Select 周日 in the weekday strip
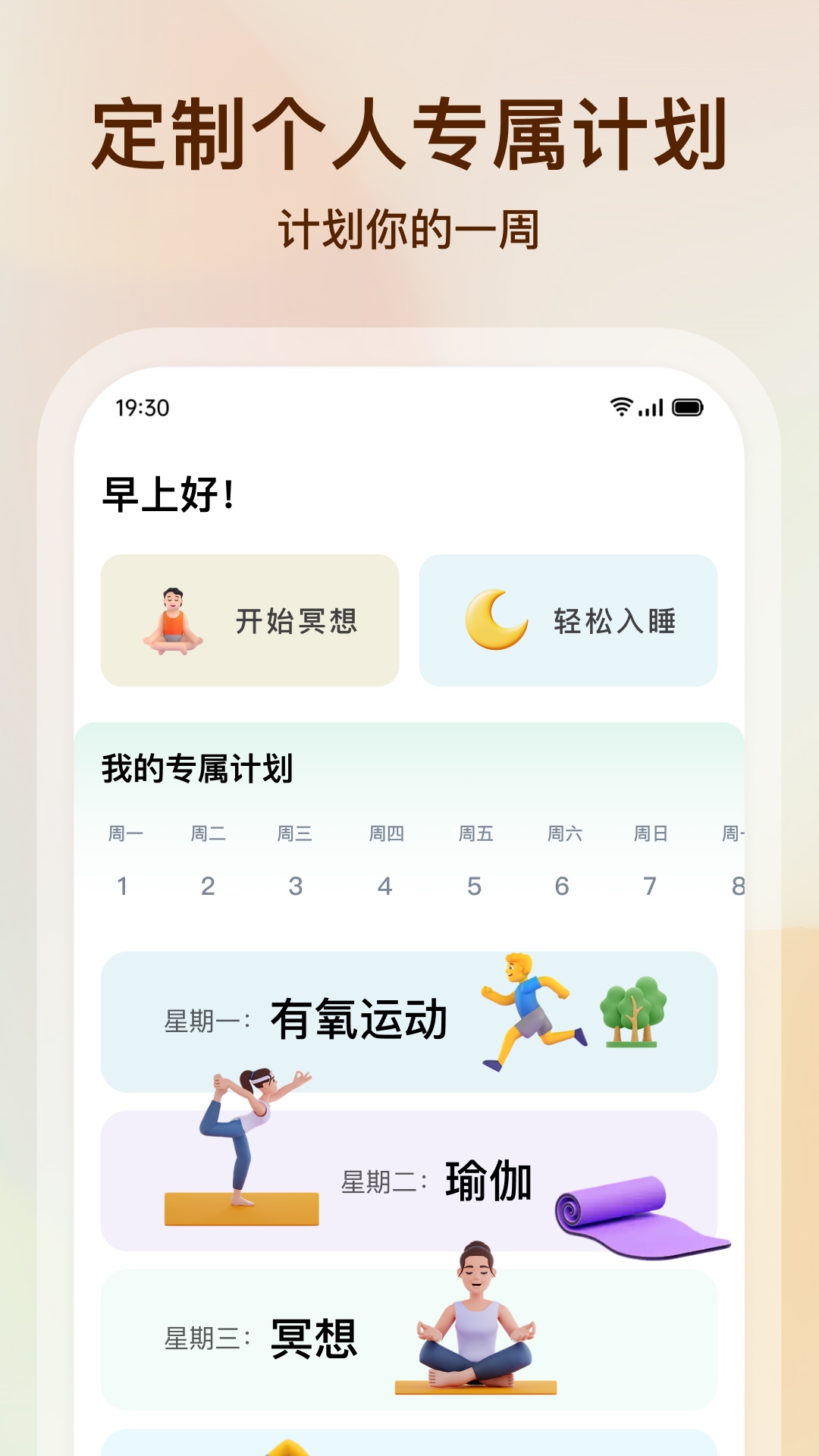Image resolution: width=819 pixels, height=1456 pixels. (648, 833)
